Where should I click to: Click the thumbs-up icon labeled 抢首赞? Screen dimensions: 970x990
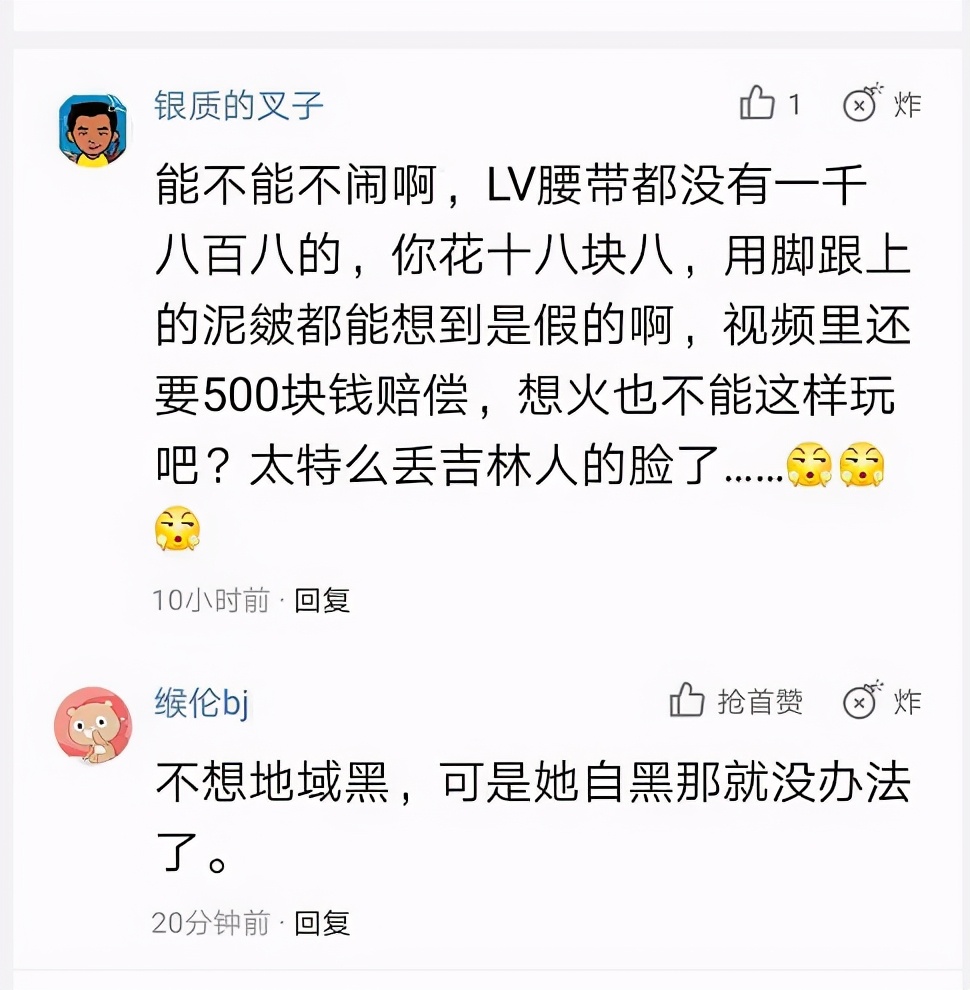(688, 702)
